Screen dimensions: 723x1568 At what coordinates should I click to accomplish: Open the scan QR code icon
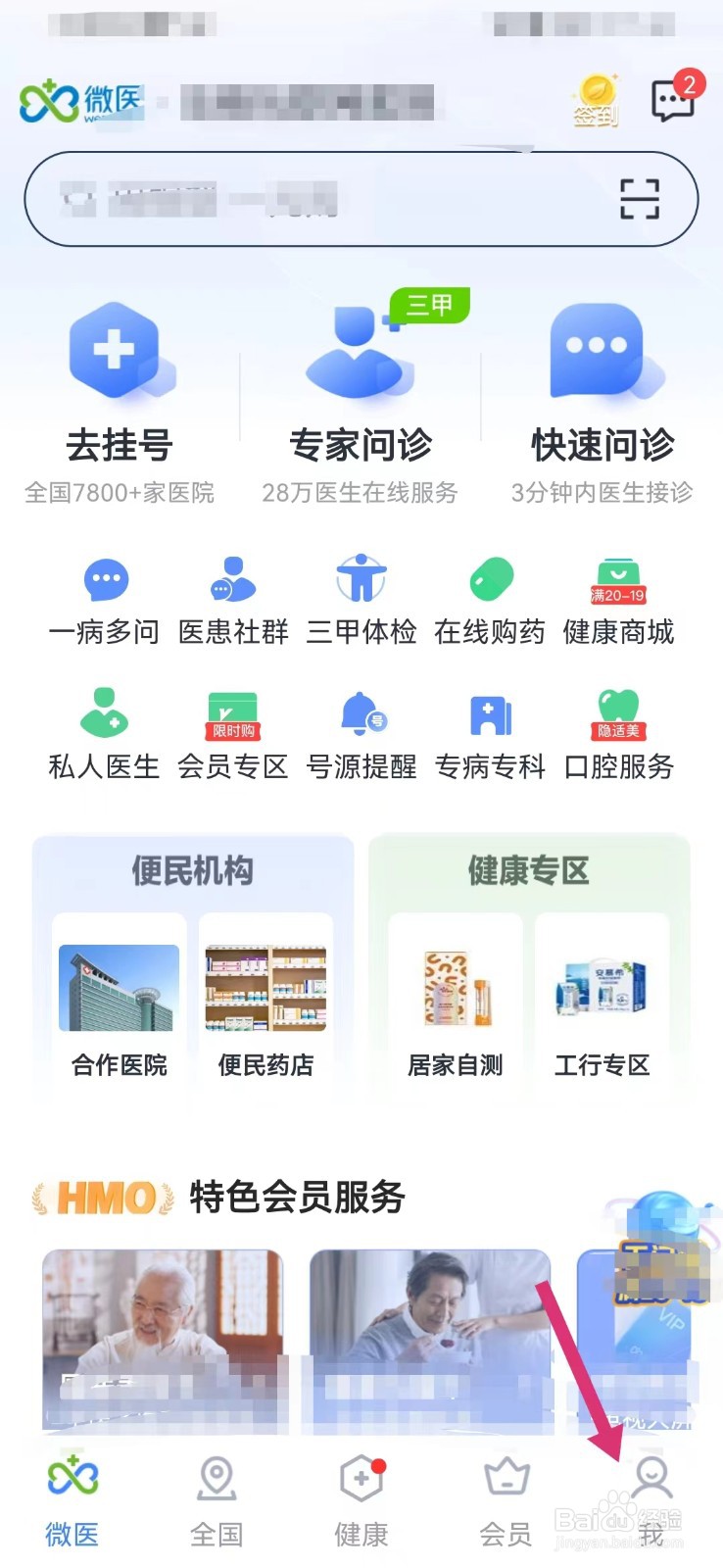click(640, 199)
